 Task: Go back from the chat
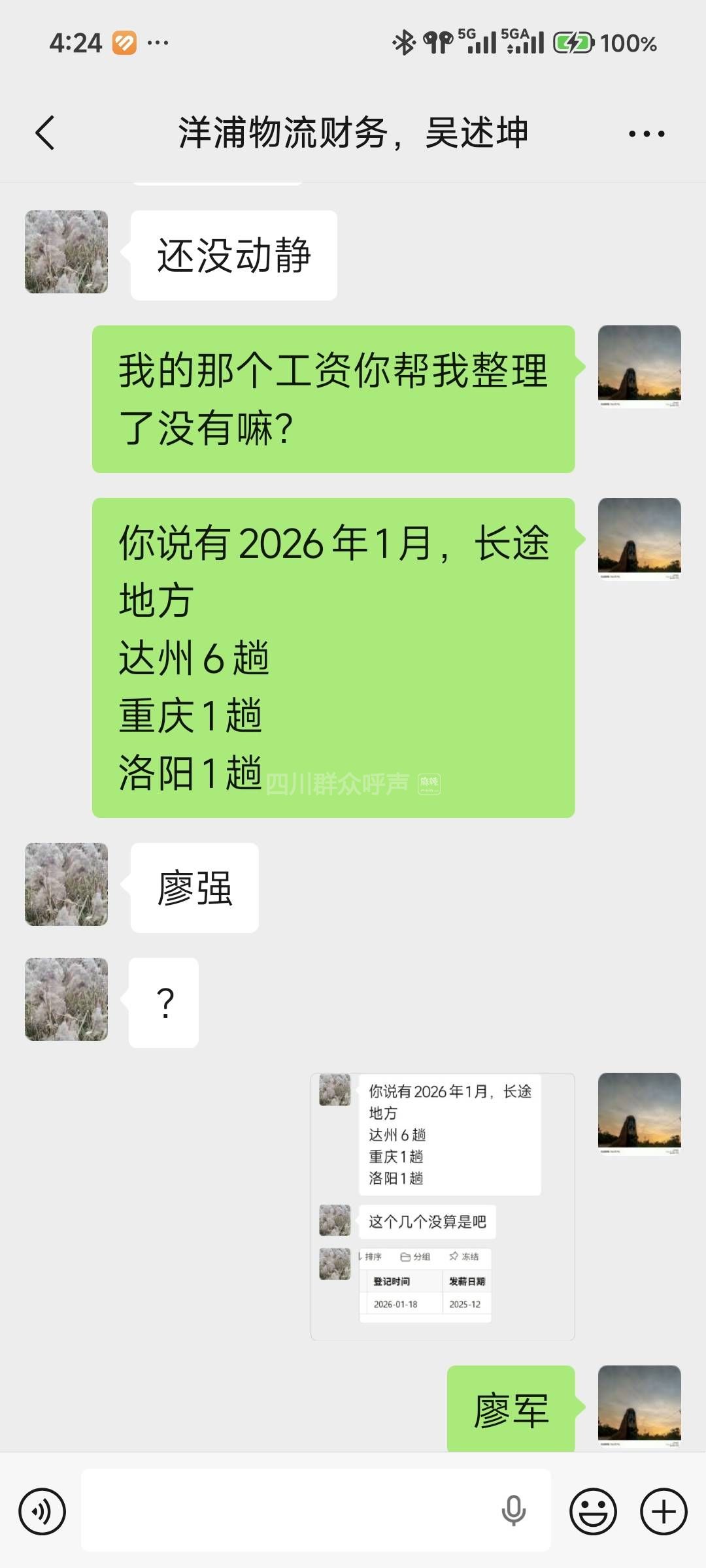click(x=45, y=133)
